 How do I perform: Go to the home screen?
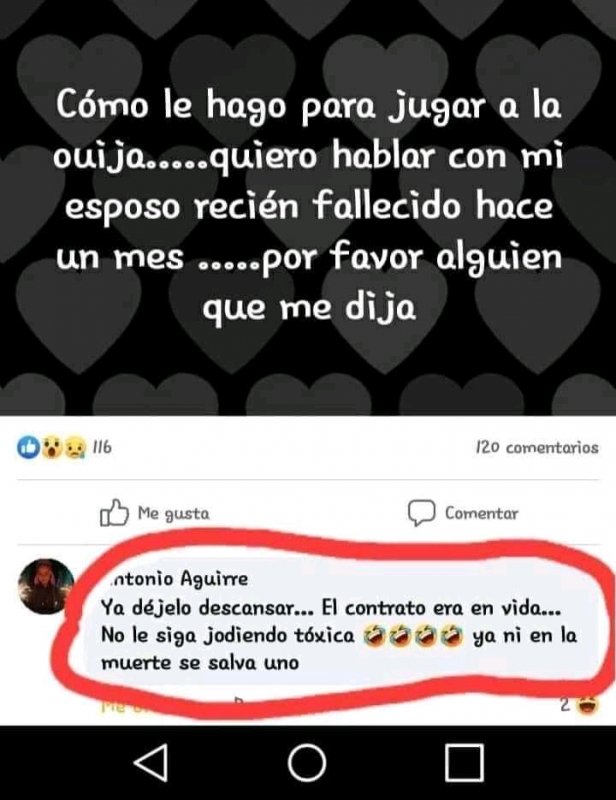307,764
